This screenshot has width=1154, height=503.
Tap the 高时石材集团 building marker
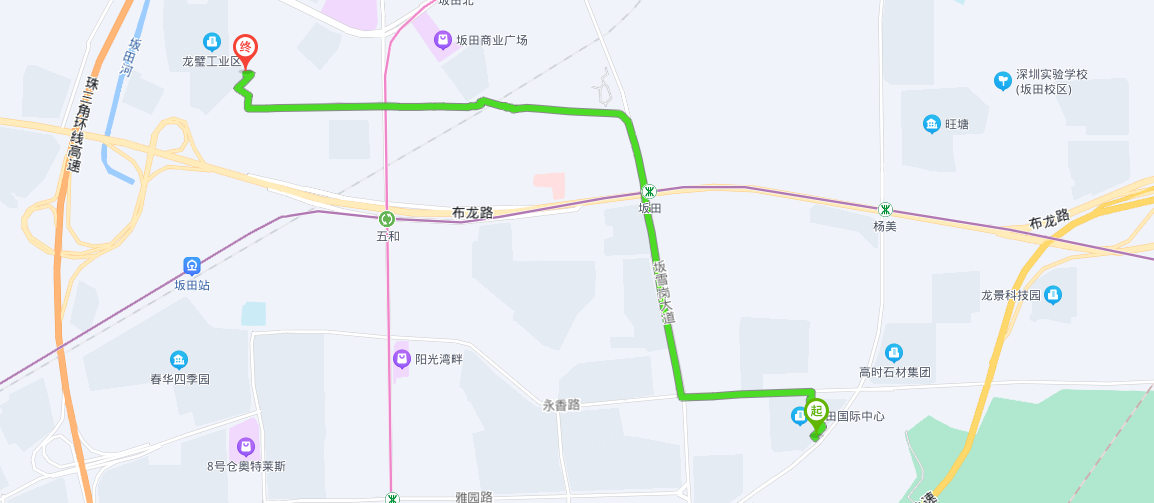[894, 352]
